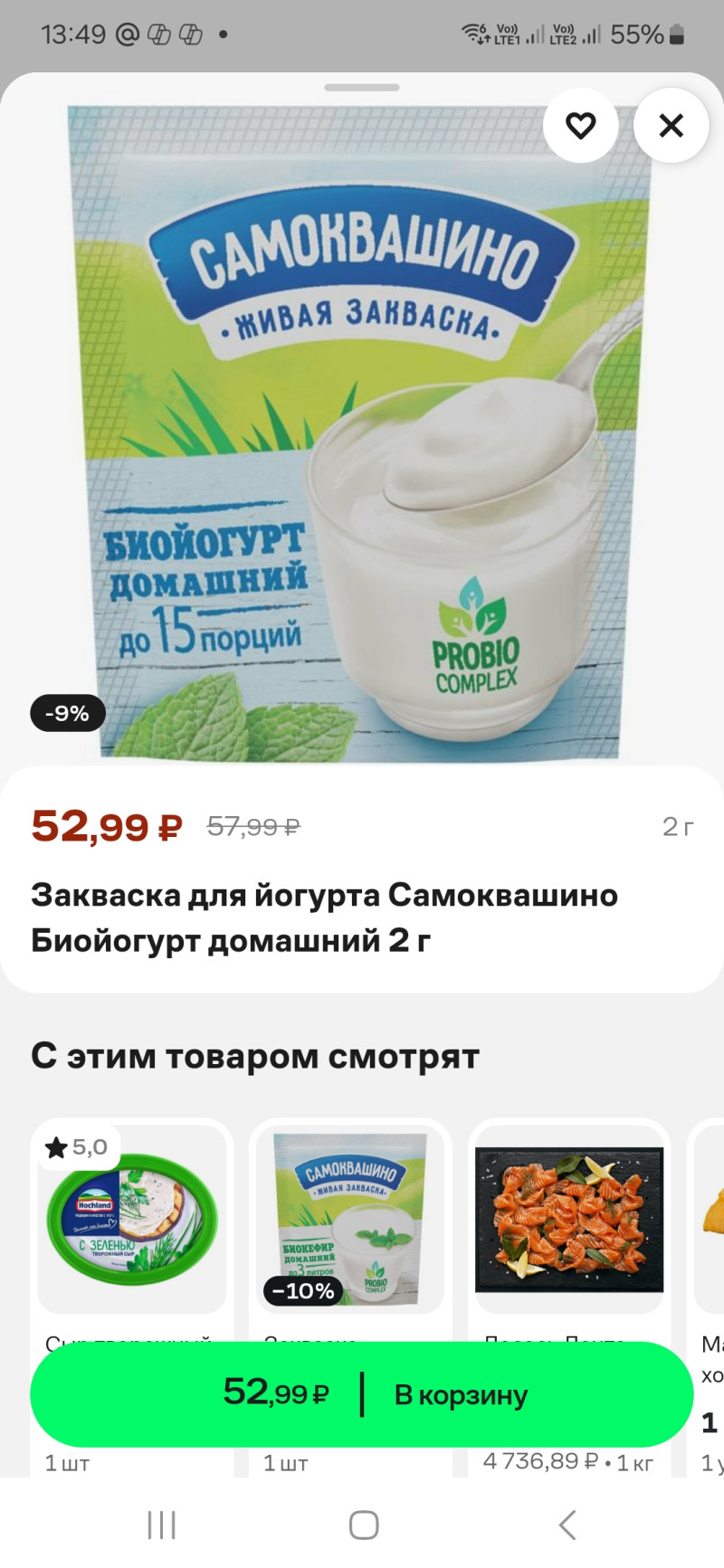This screenshot has height=1568, width=724.
Task: Open recent apps from the navigation bar
Action: click(161, 1525)
